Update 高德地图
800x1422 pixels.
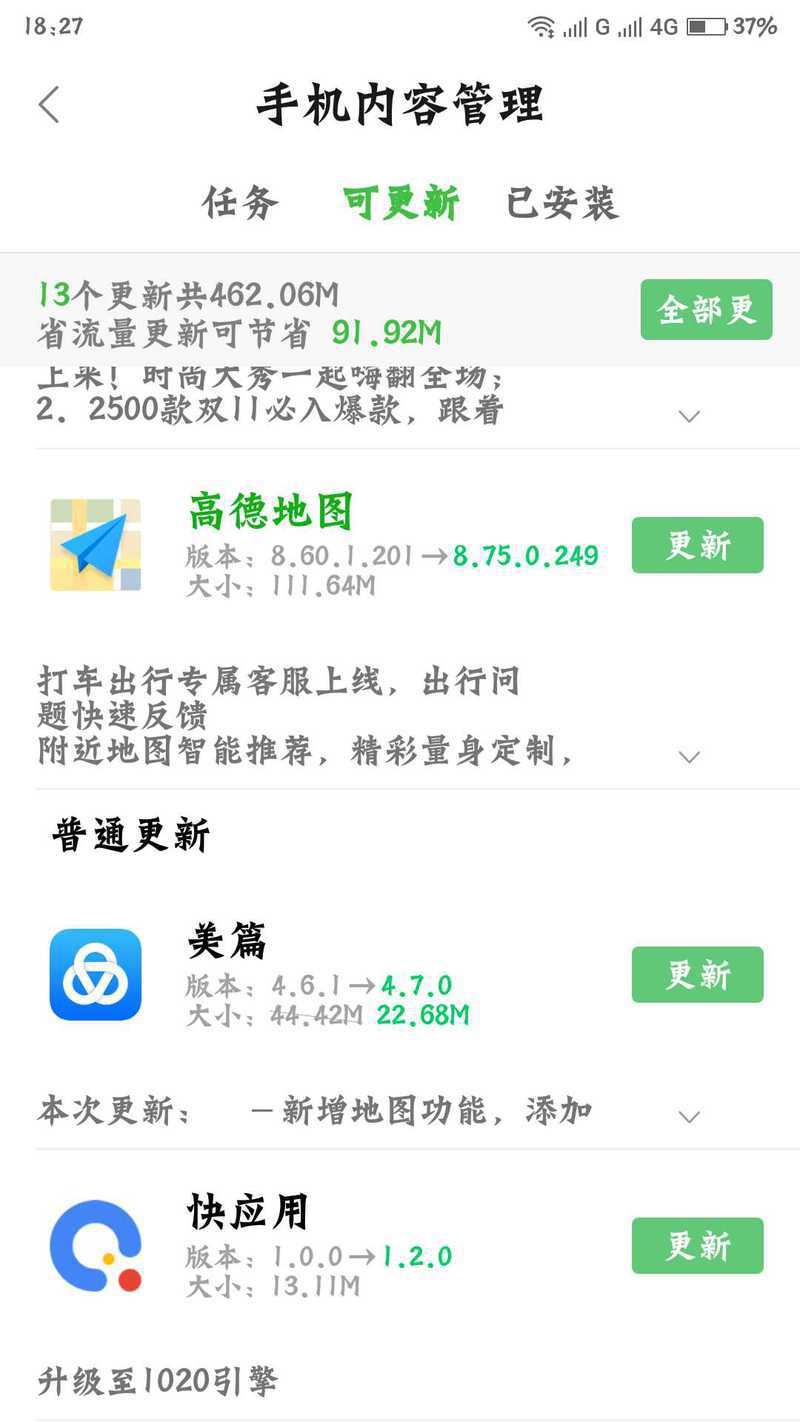point(698,545)
